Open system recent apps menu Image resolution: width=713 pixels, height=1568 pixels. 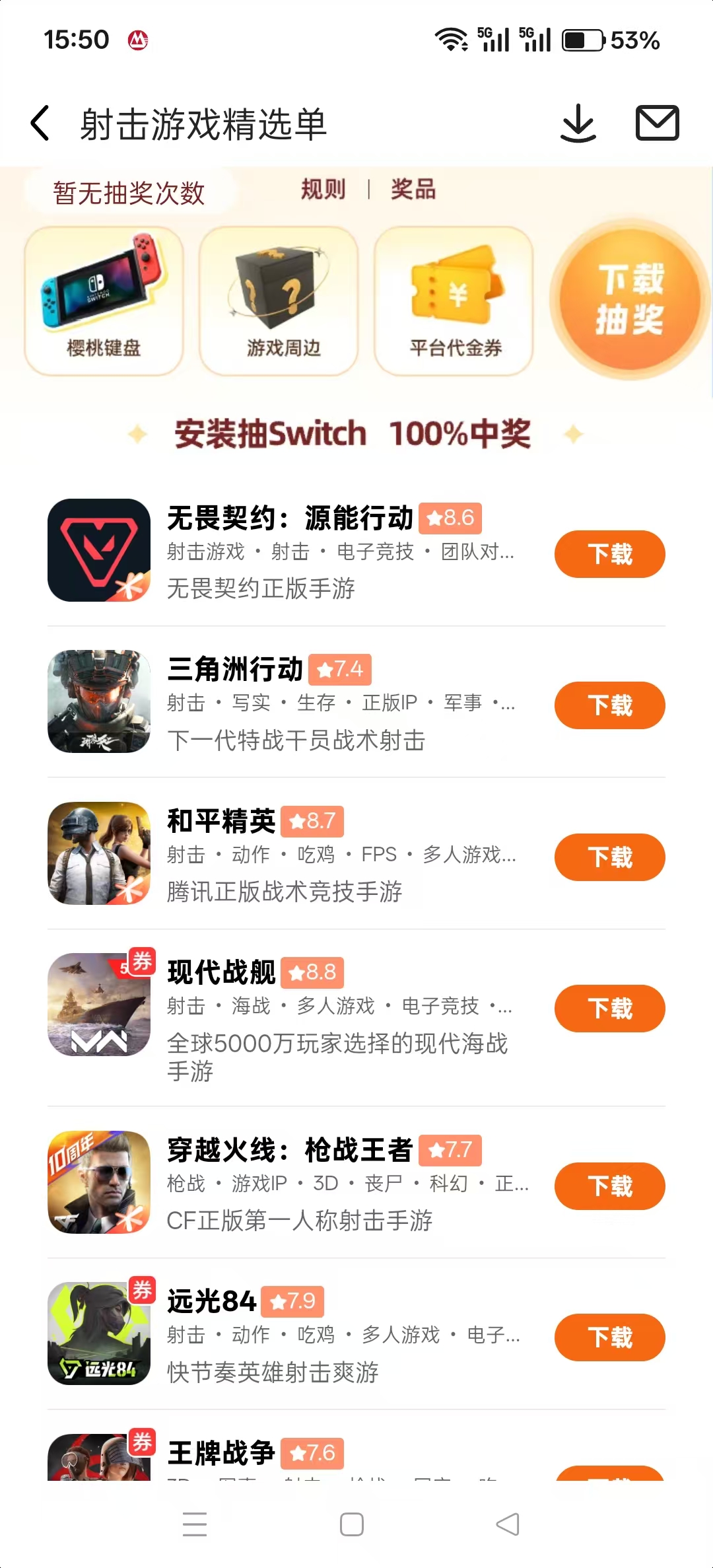(x=195, y=1524)
